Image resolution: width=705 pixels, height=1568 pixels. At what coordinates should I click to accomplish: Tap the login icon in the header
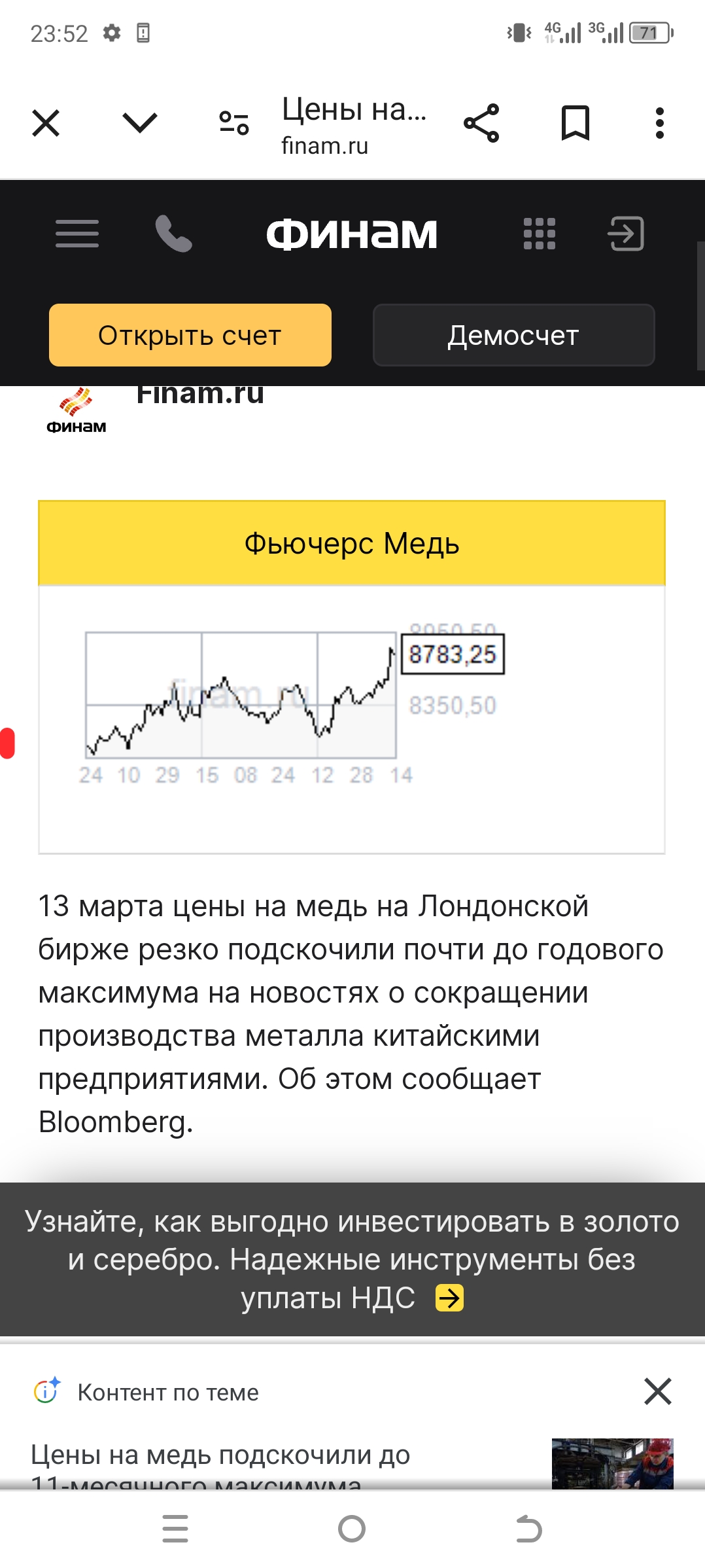click(626, 234)
